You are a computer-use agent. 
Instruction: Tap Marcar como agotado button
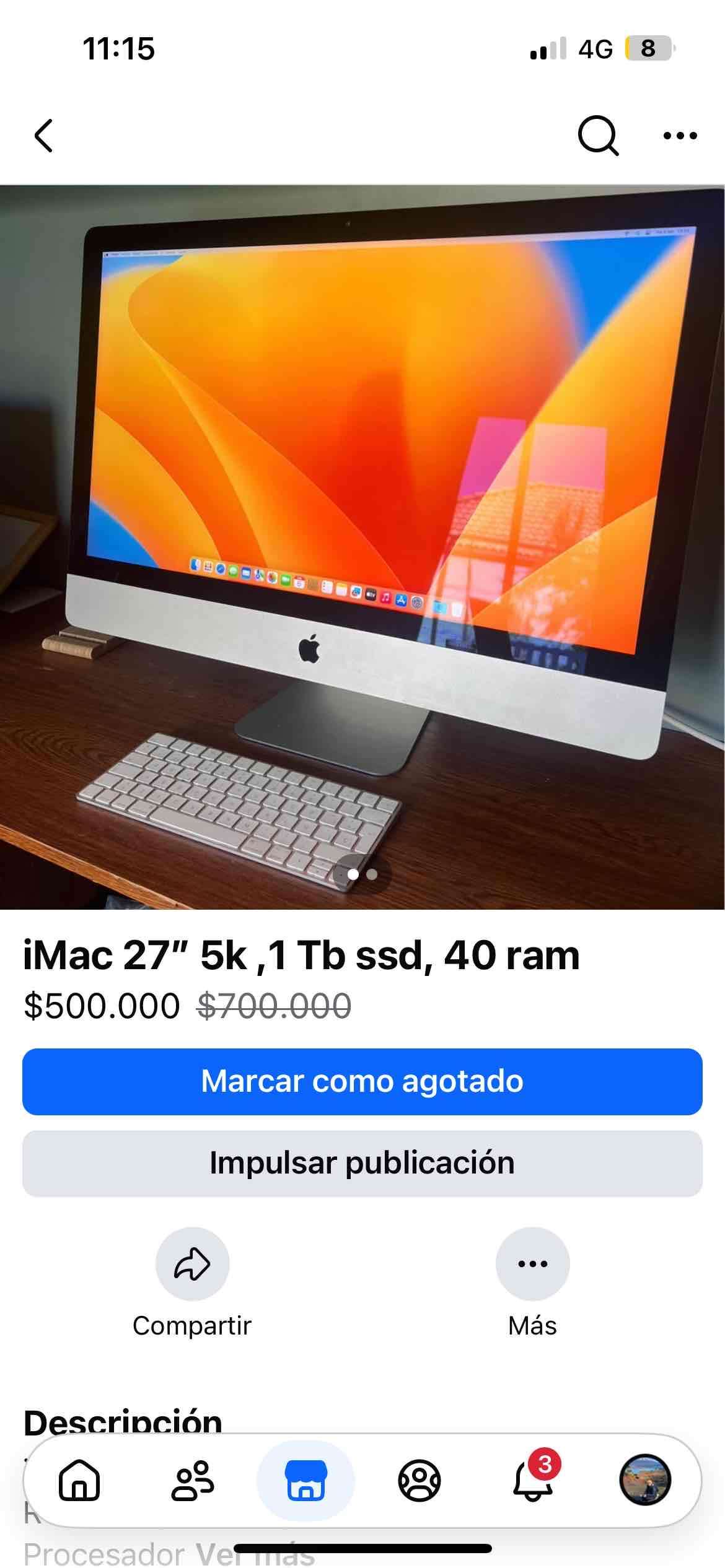(x=362, y=1081)
